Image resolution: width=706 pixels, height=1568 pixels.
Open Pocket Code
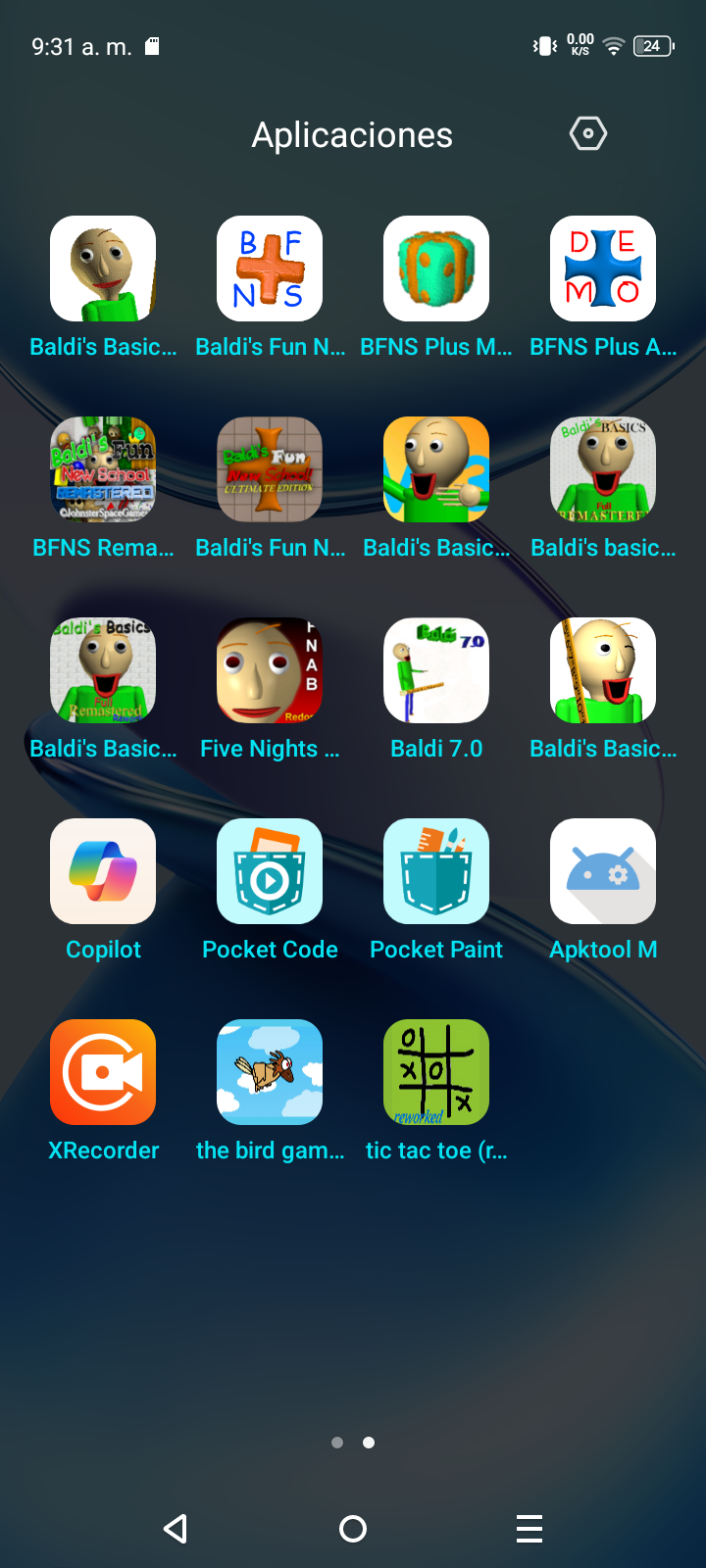tap(270, 872)
